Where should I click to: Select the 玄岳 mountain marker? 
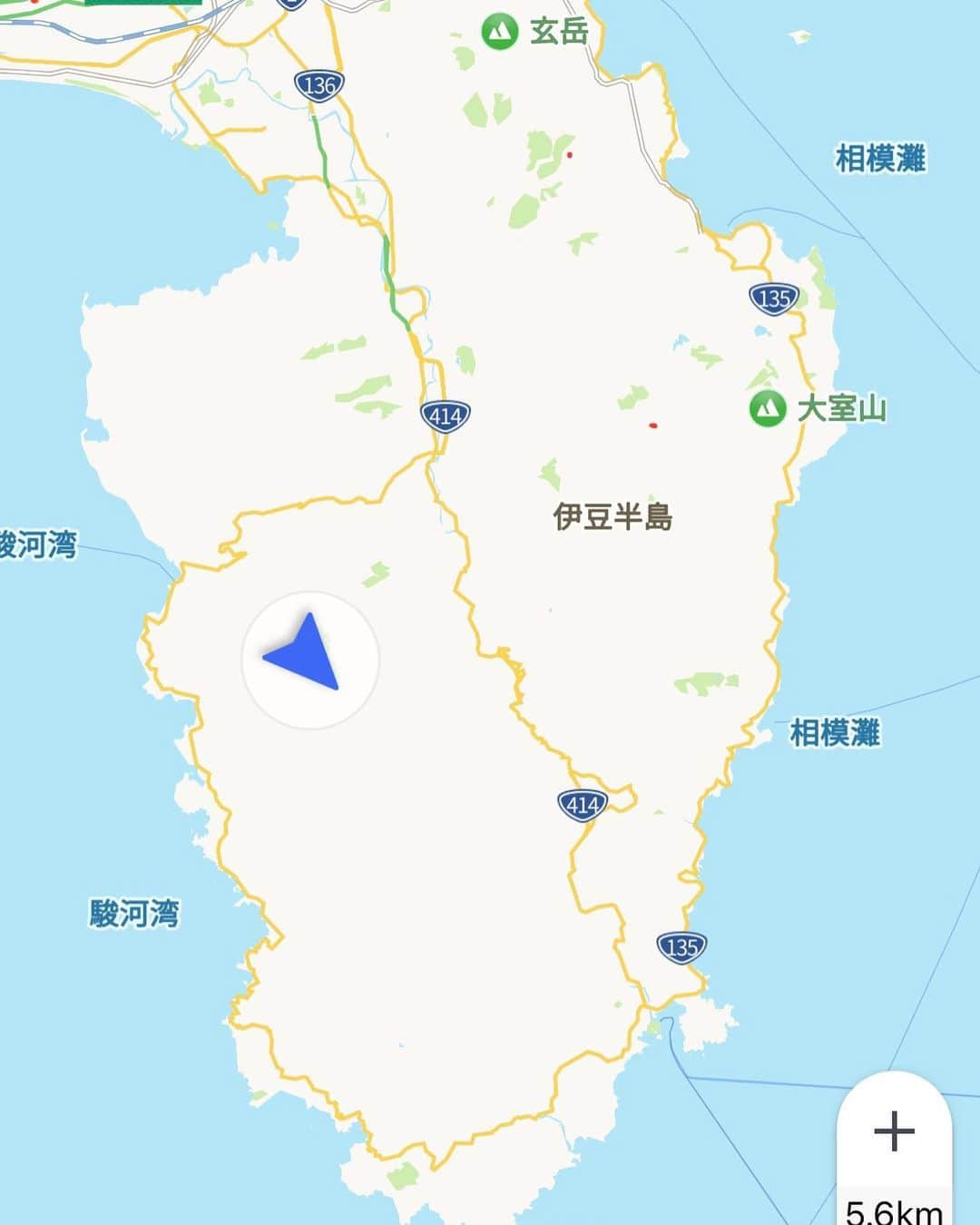pos(499,32)
